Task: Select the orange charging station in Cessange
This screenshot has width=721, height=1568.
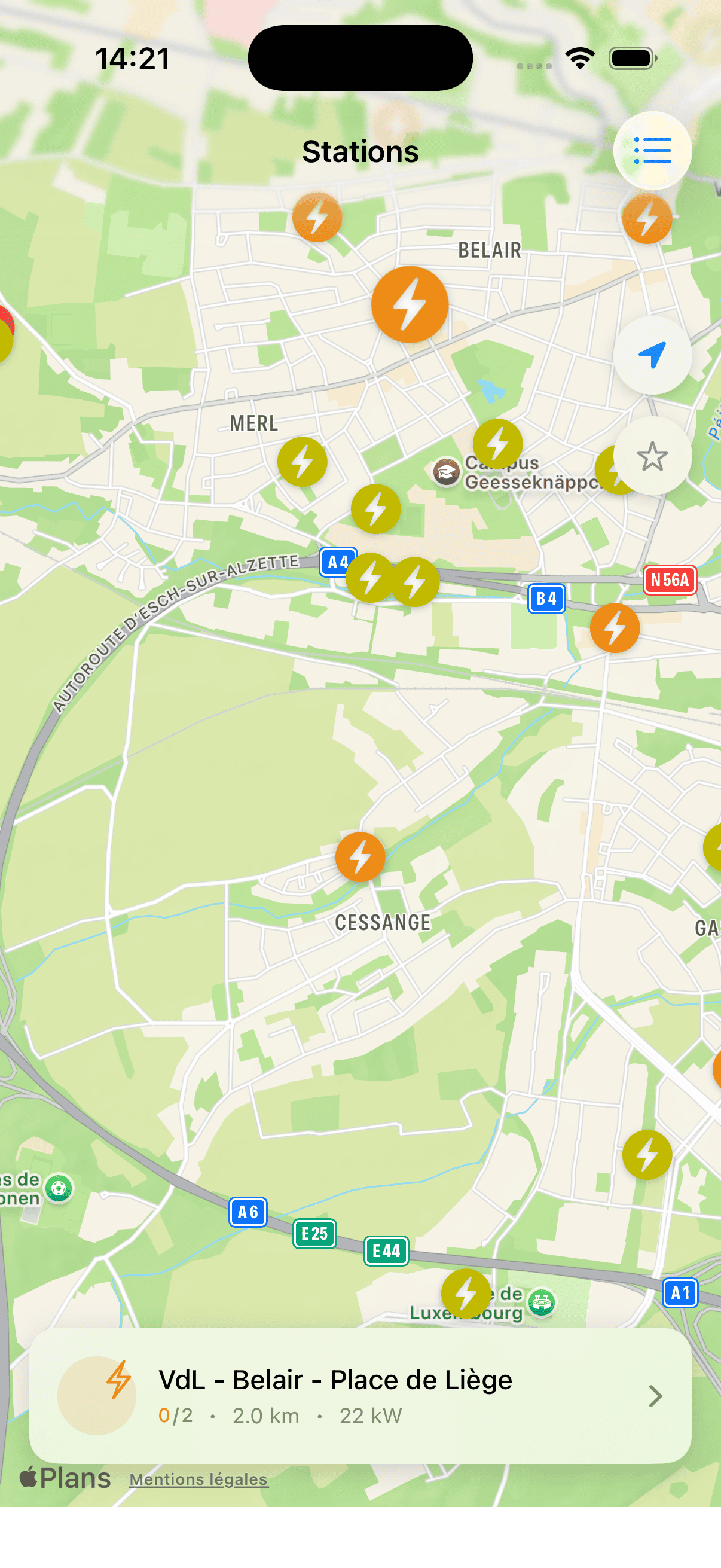Action: coord(360,856)
